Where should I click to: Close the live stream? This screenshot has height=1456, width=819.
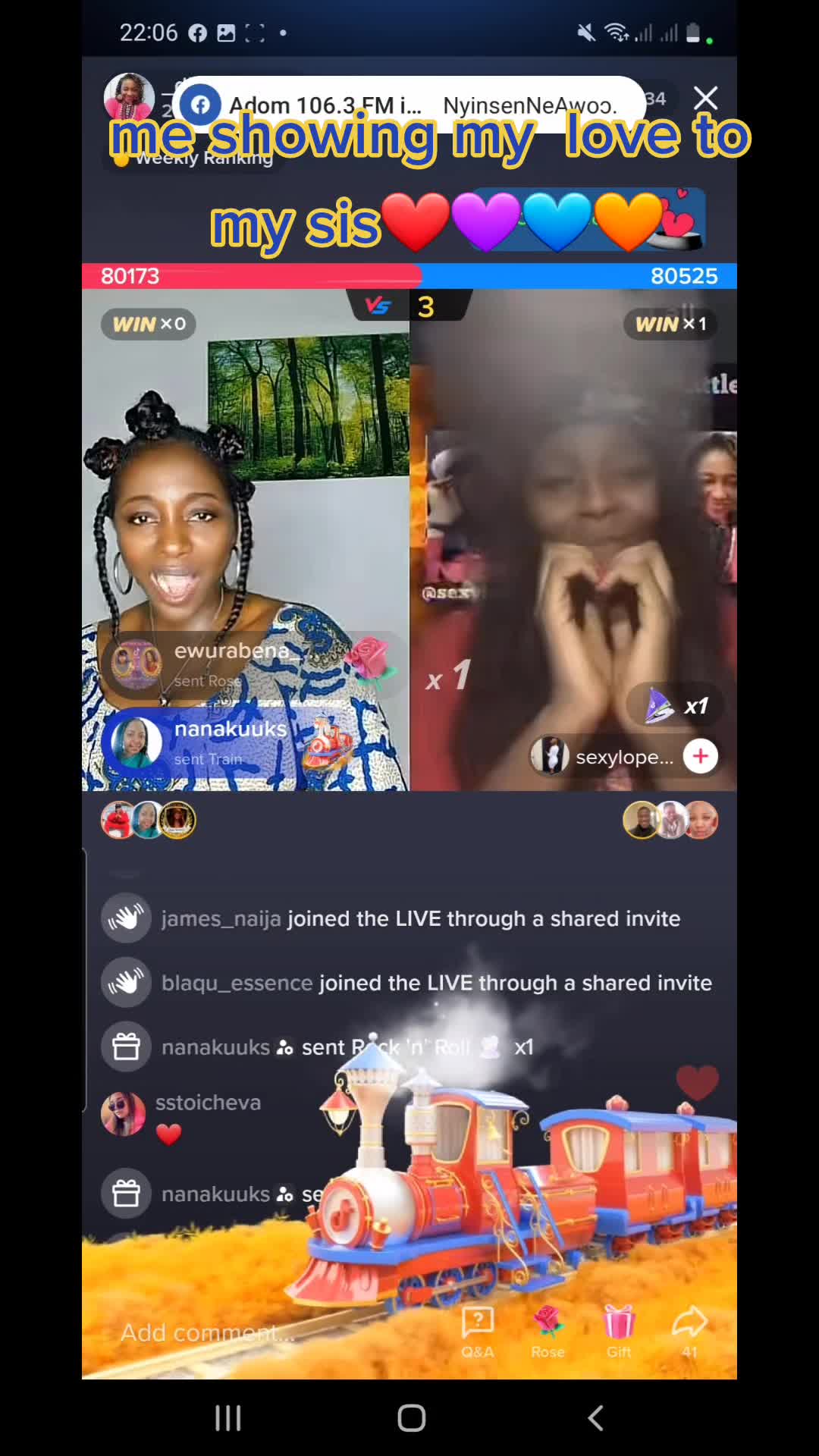(x=705, y=98)
